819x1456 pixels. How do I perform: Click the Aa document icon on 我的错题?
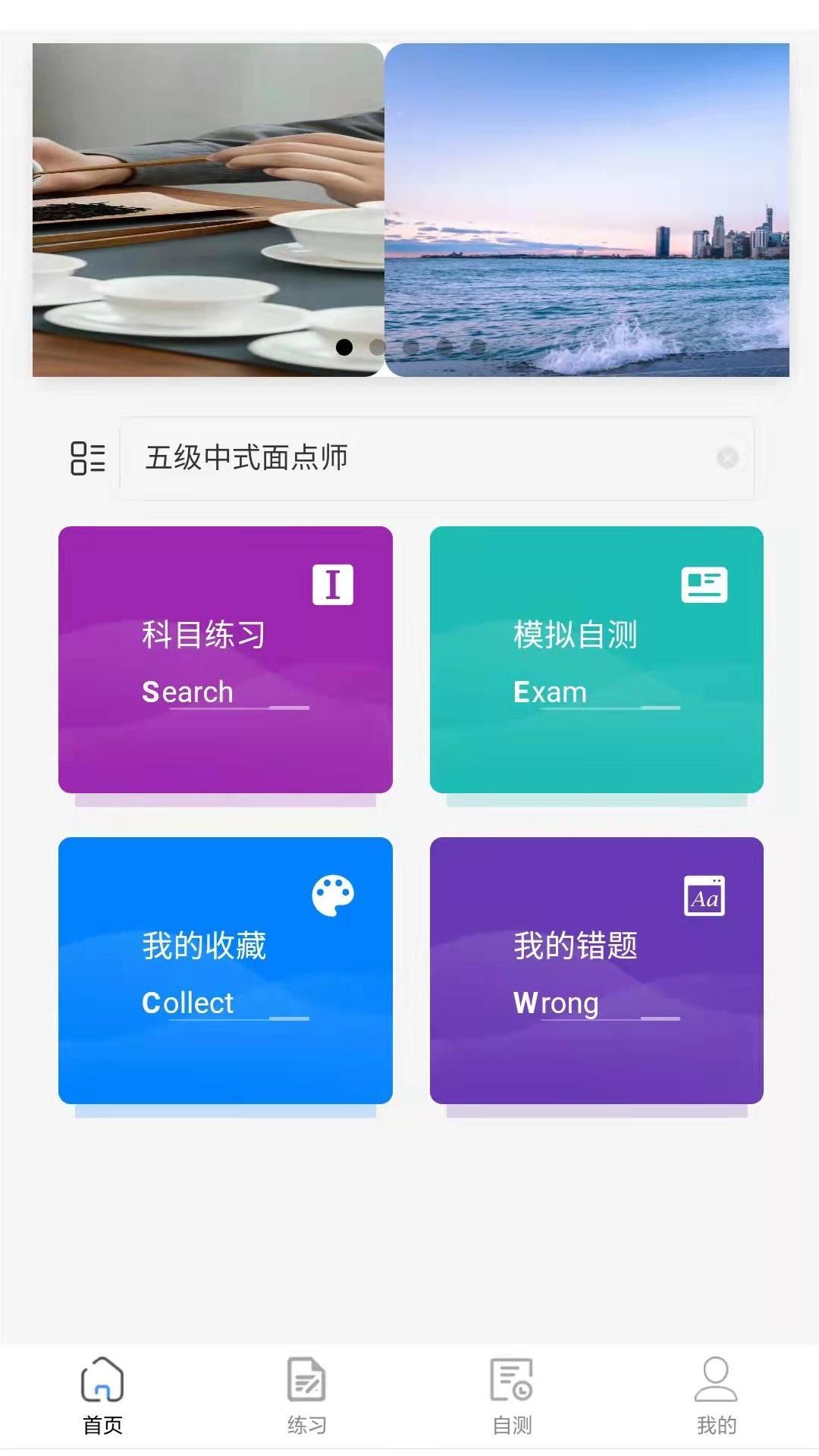point(705,895)
